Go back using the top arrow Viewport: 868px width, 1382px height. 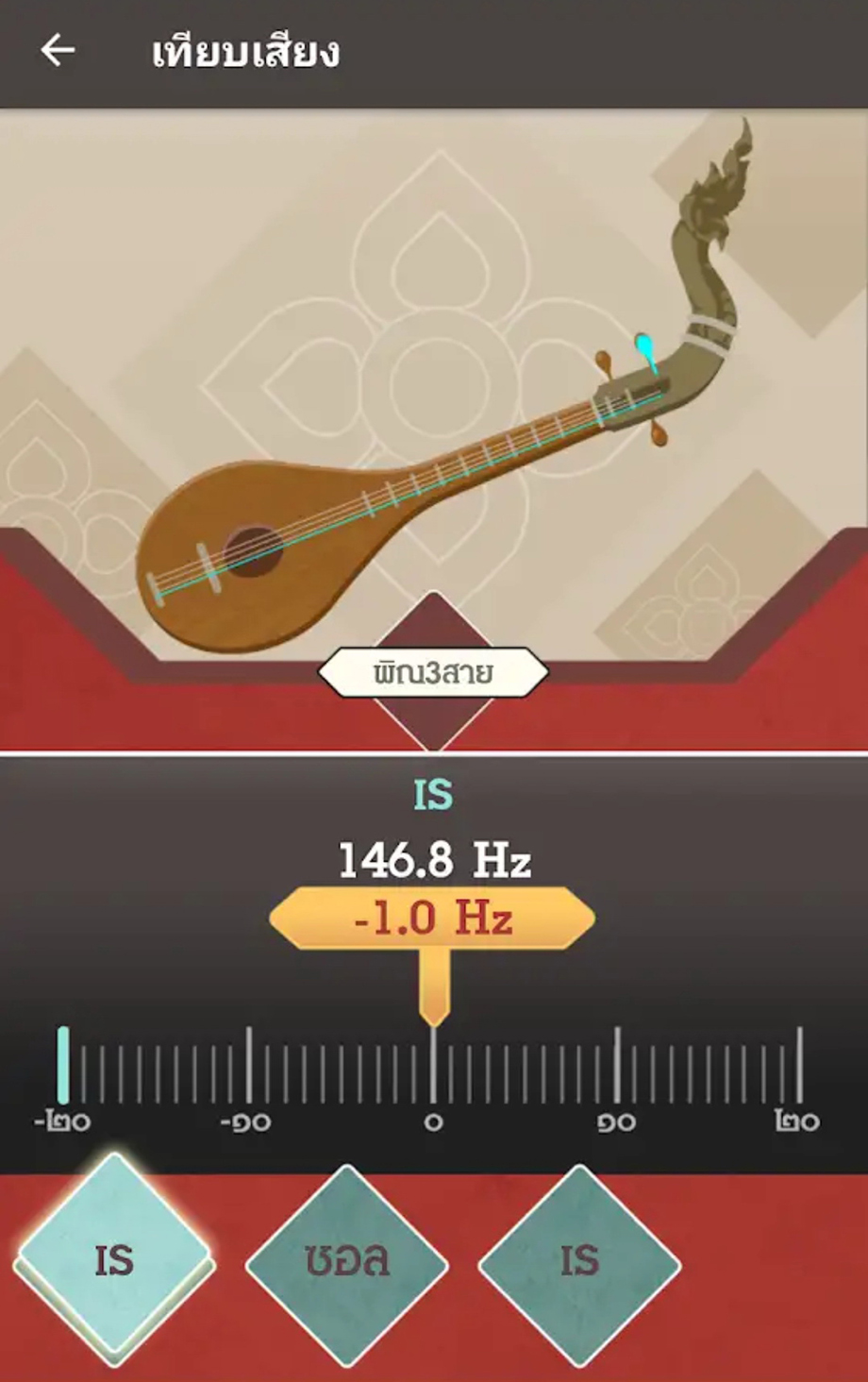(58, 50)
